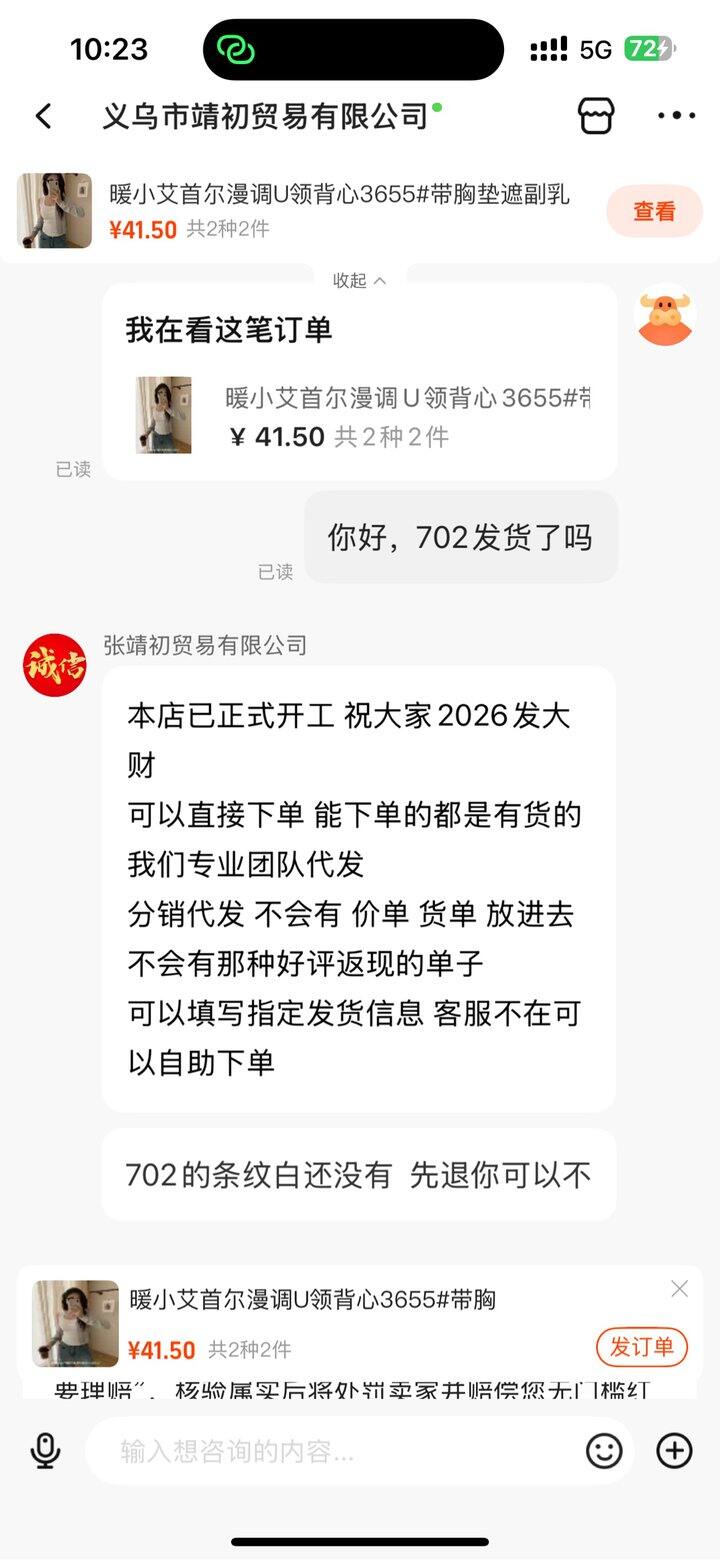The height and width of the screenshot is (1560, 720).
Task: Open the three-dot overflow menu
Action: (676, 116)
